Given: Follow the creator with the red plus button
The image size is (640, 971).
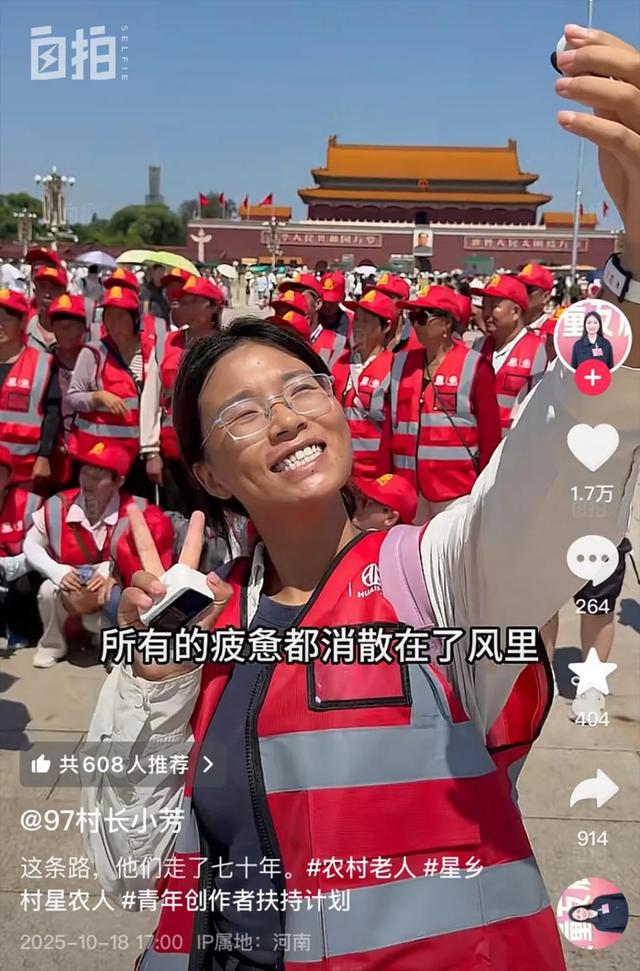Looking at the screenshot, I should coord(592,378).
